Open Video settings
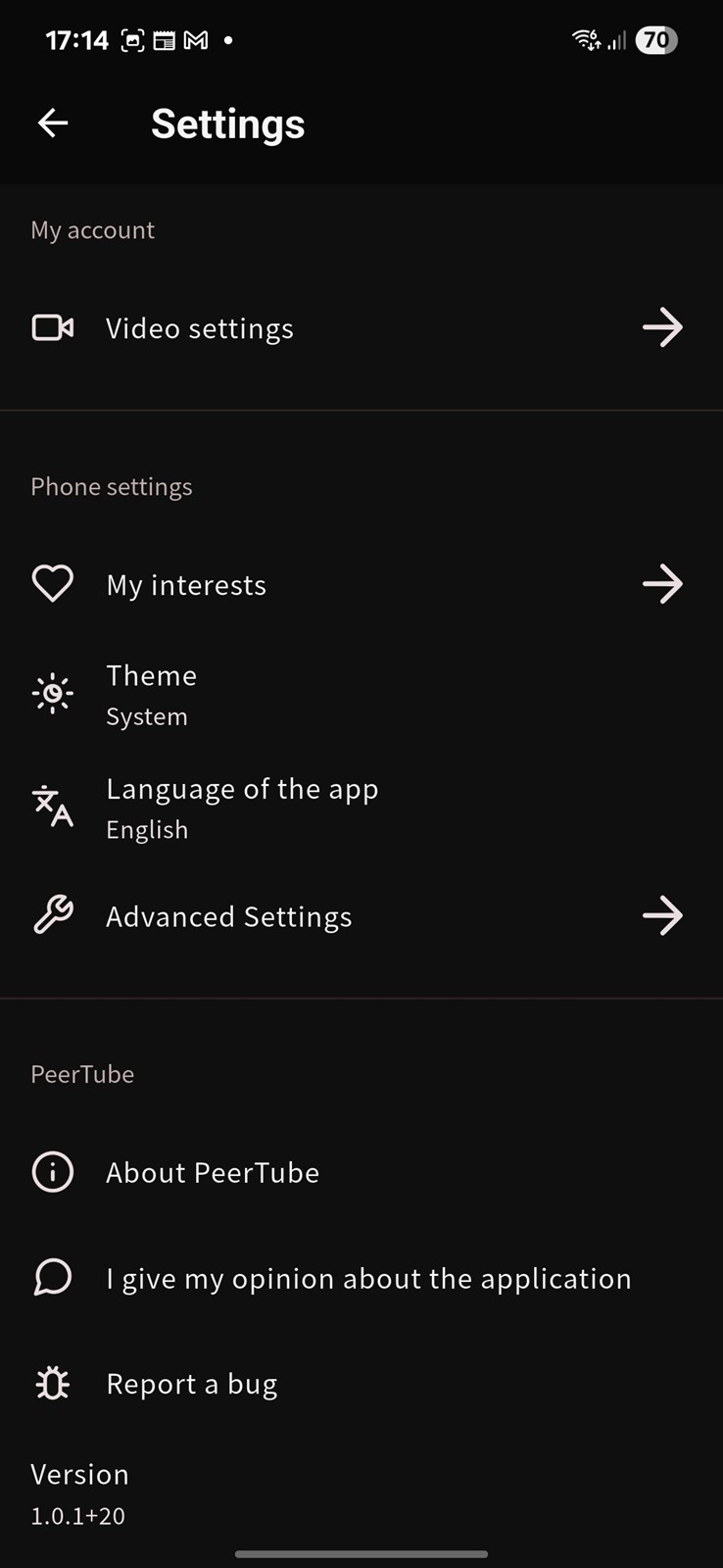 (x=361, y=327)
